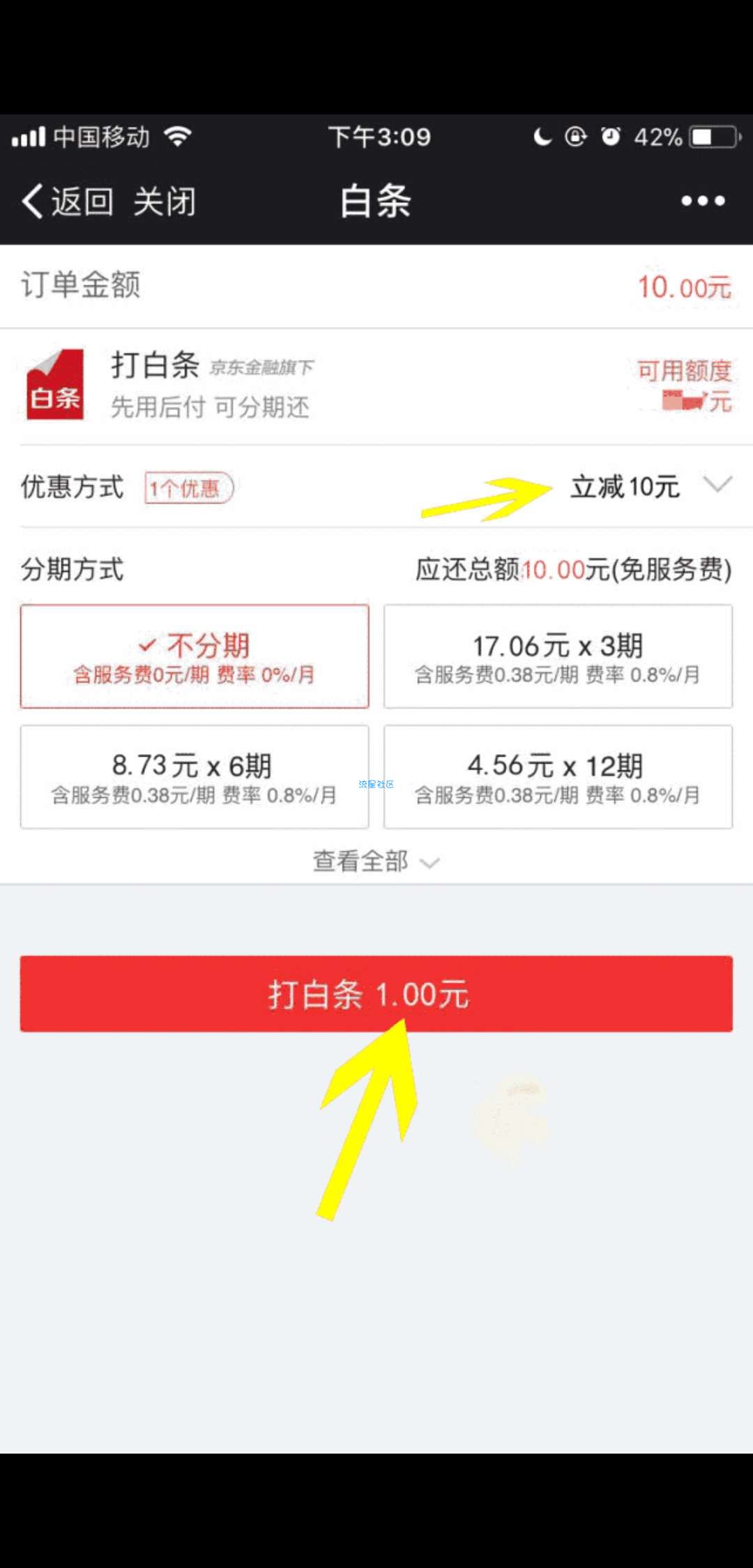The image size is (753, 1568).
Task: Choose 4.56元 x 12期 installment
Action: click(558, 777)
